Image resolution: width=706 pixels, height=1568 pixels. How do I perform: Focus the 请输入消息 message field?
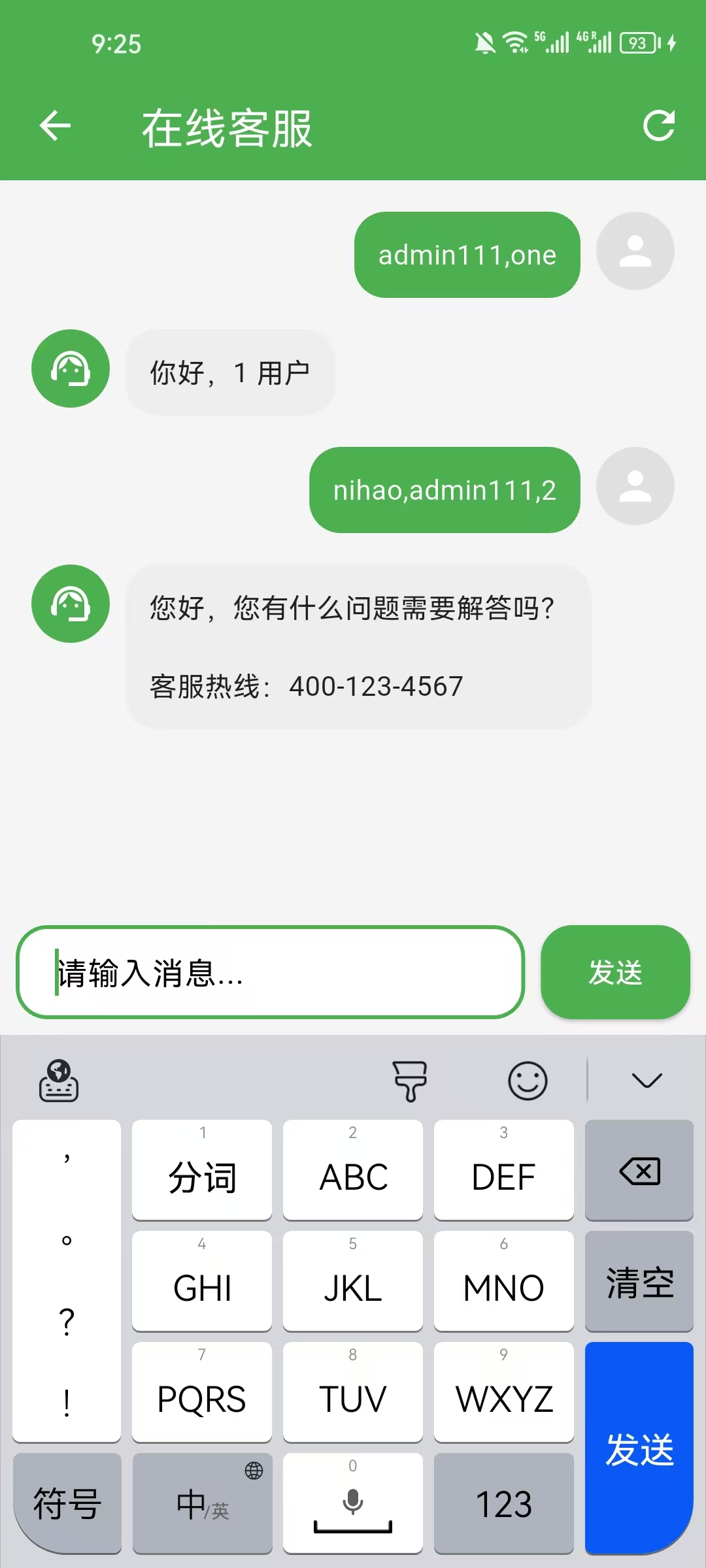[x=271, y=972]
